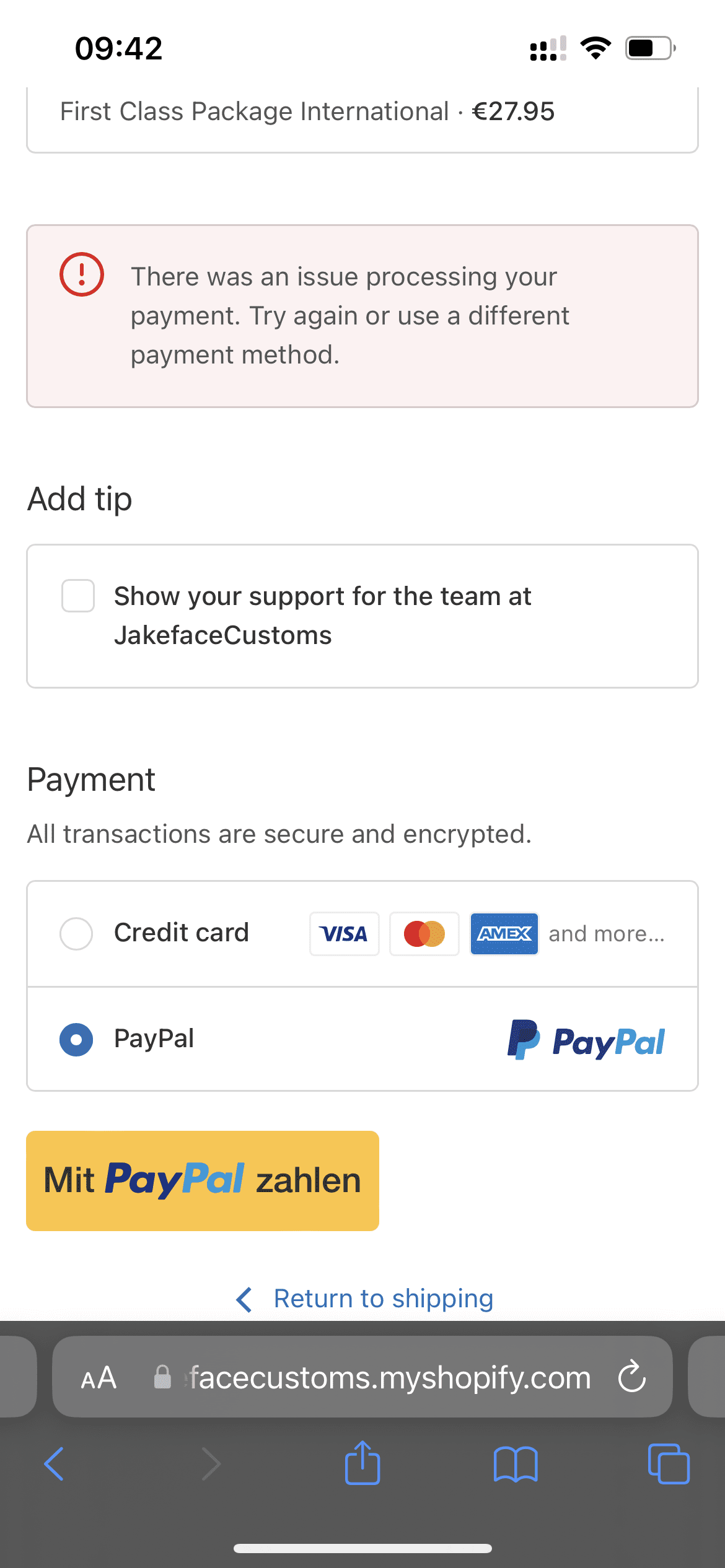Go back to the previous page
This screenshot has width=725, height=1568.
[54, 1464]
